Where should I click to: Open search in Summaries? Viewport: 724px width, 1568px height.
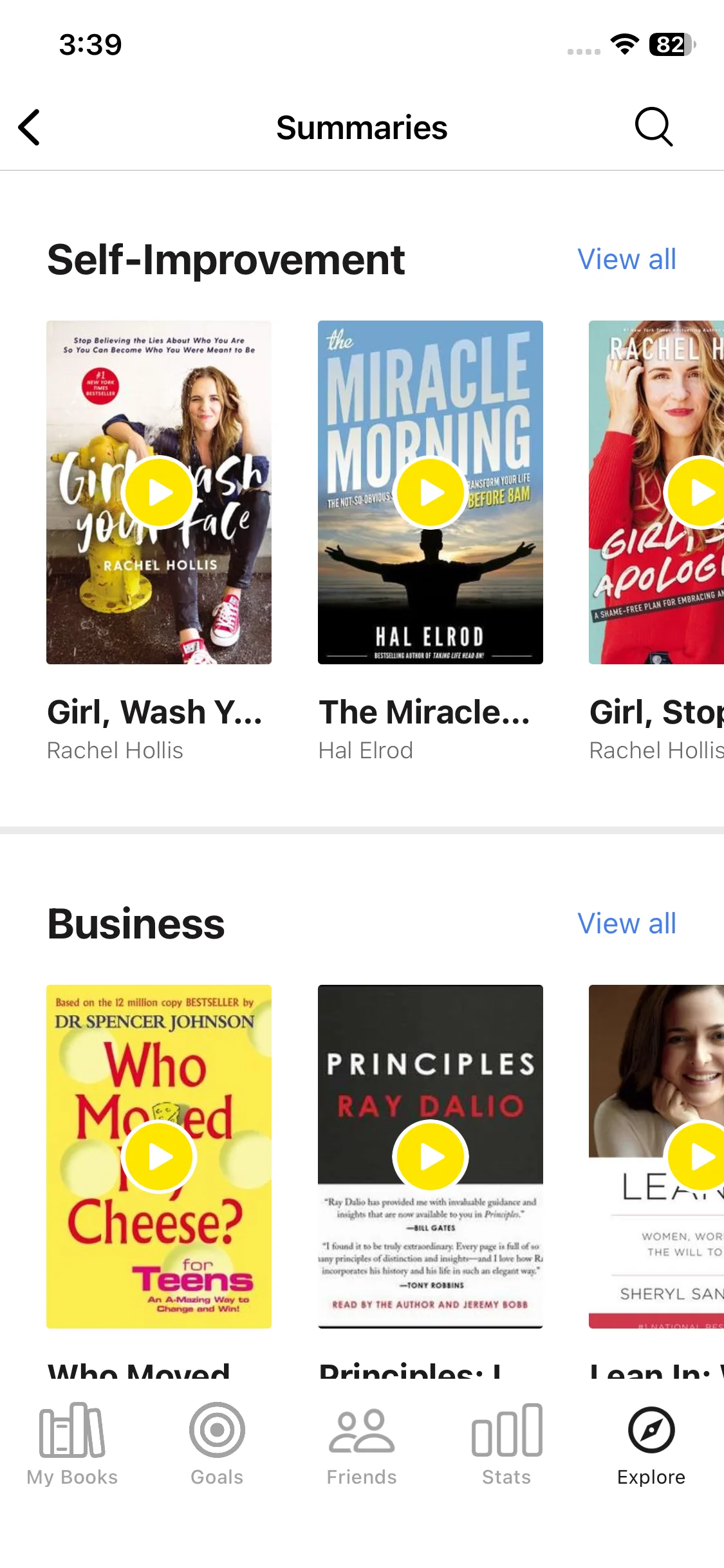[653, 127]
